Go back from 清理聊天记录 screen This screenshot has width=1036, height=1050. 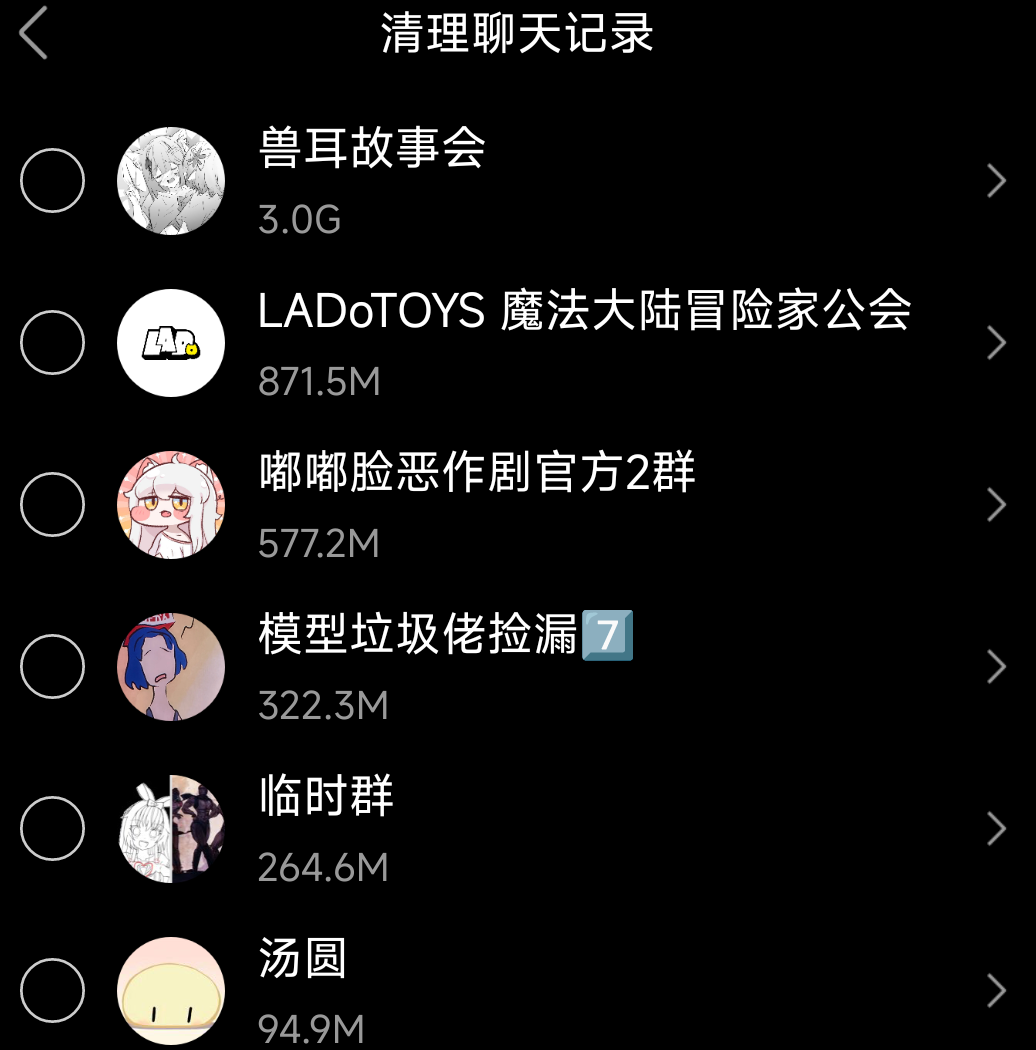34,33
